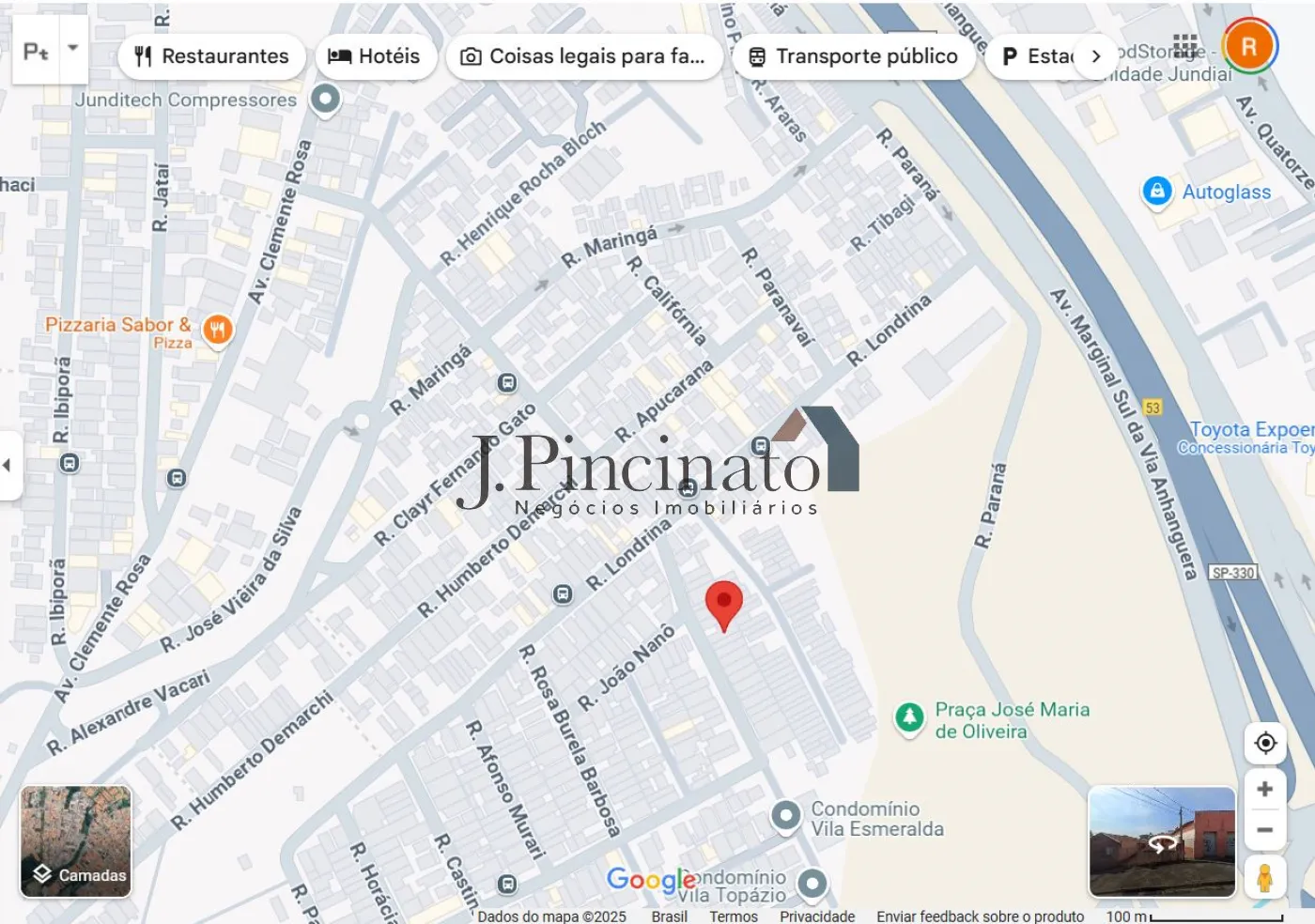Open Praça José Maria de Oliveira marker
The width and height of the screenshot is (1315, 924).
(909, 717)
